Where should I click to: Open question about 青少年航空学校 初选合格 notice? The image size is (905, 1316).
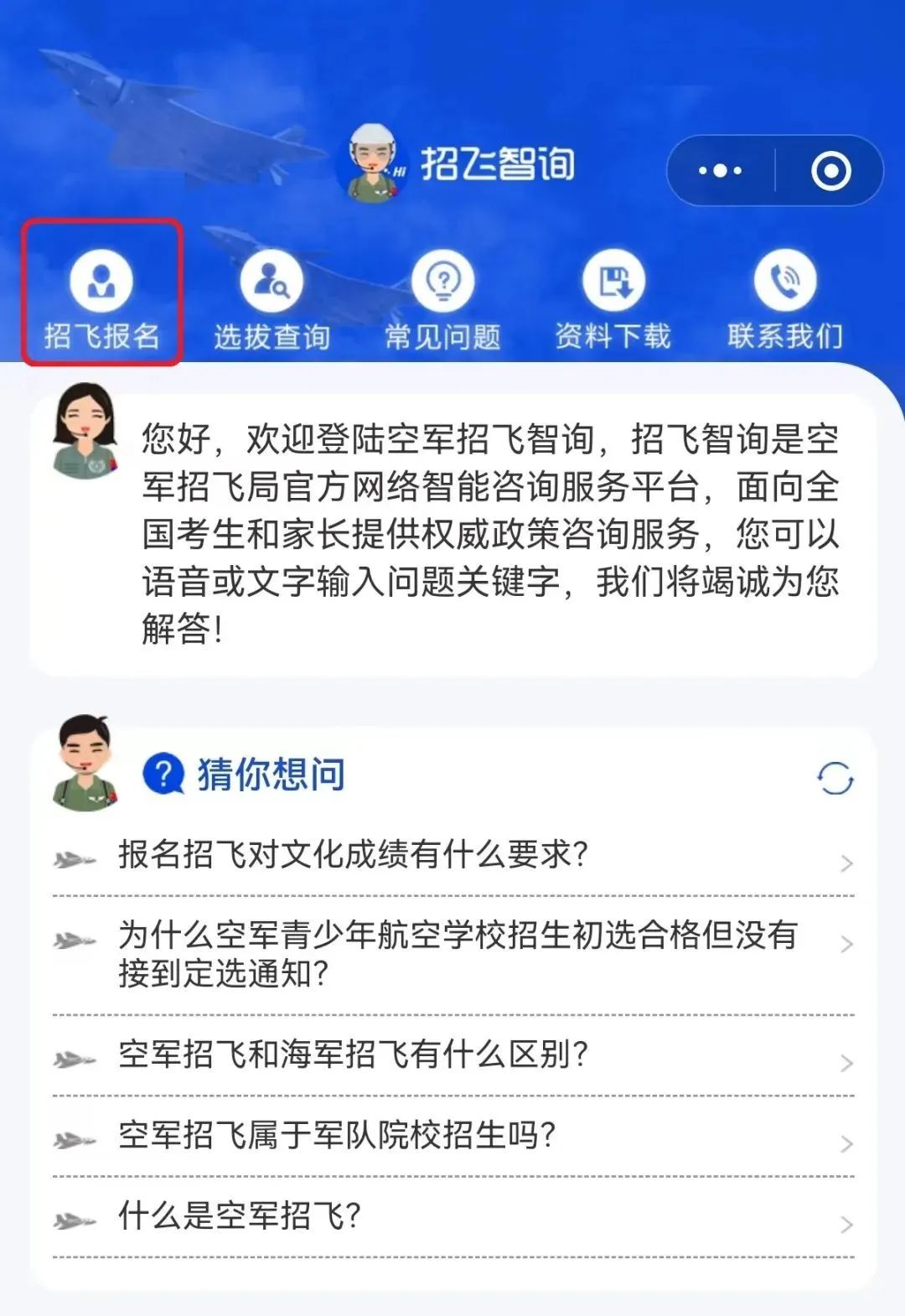[452, 954]
